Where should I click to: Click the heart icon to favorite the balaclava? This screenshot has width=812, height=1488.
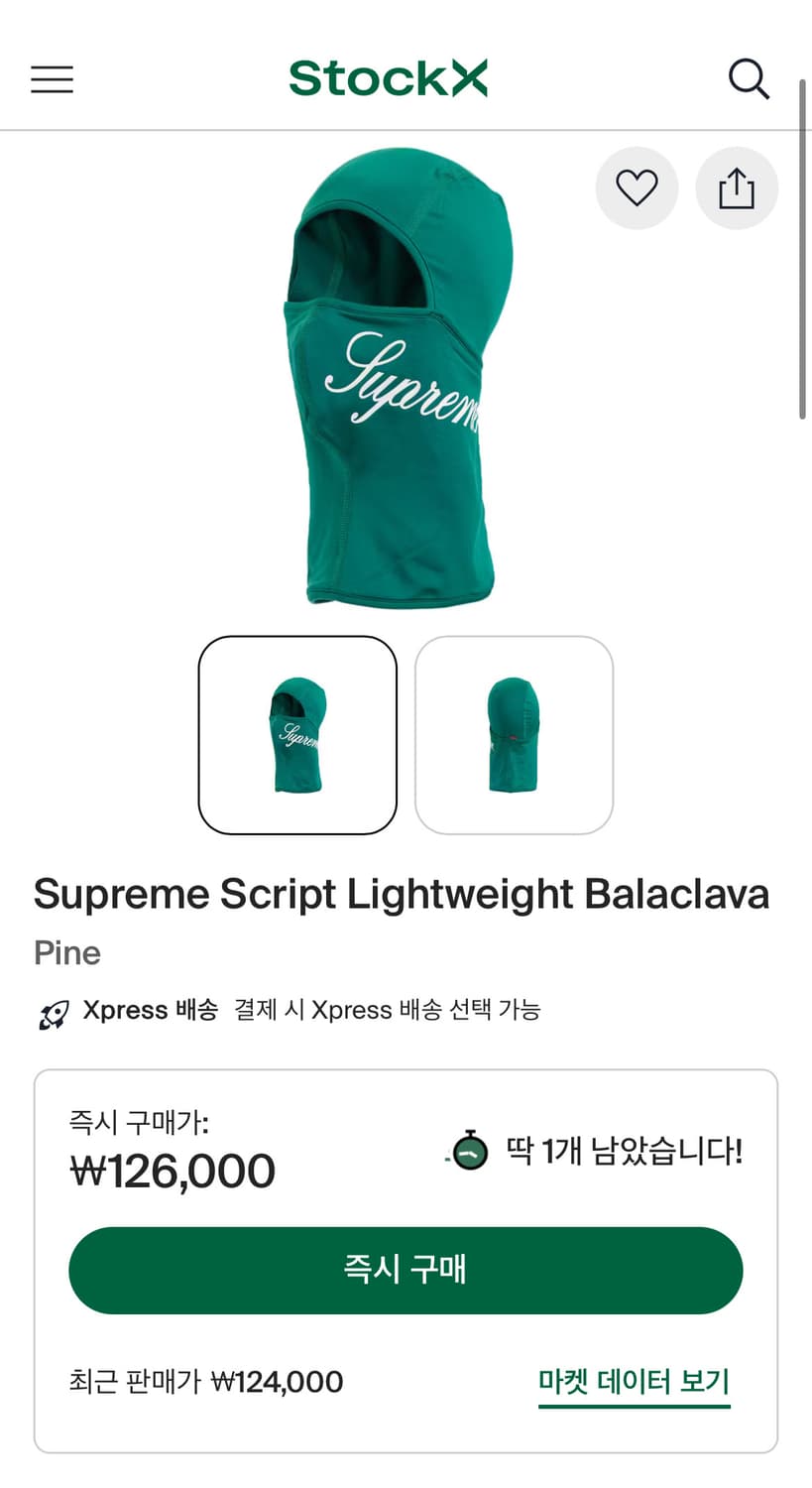pos(637,187)
